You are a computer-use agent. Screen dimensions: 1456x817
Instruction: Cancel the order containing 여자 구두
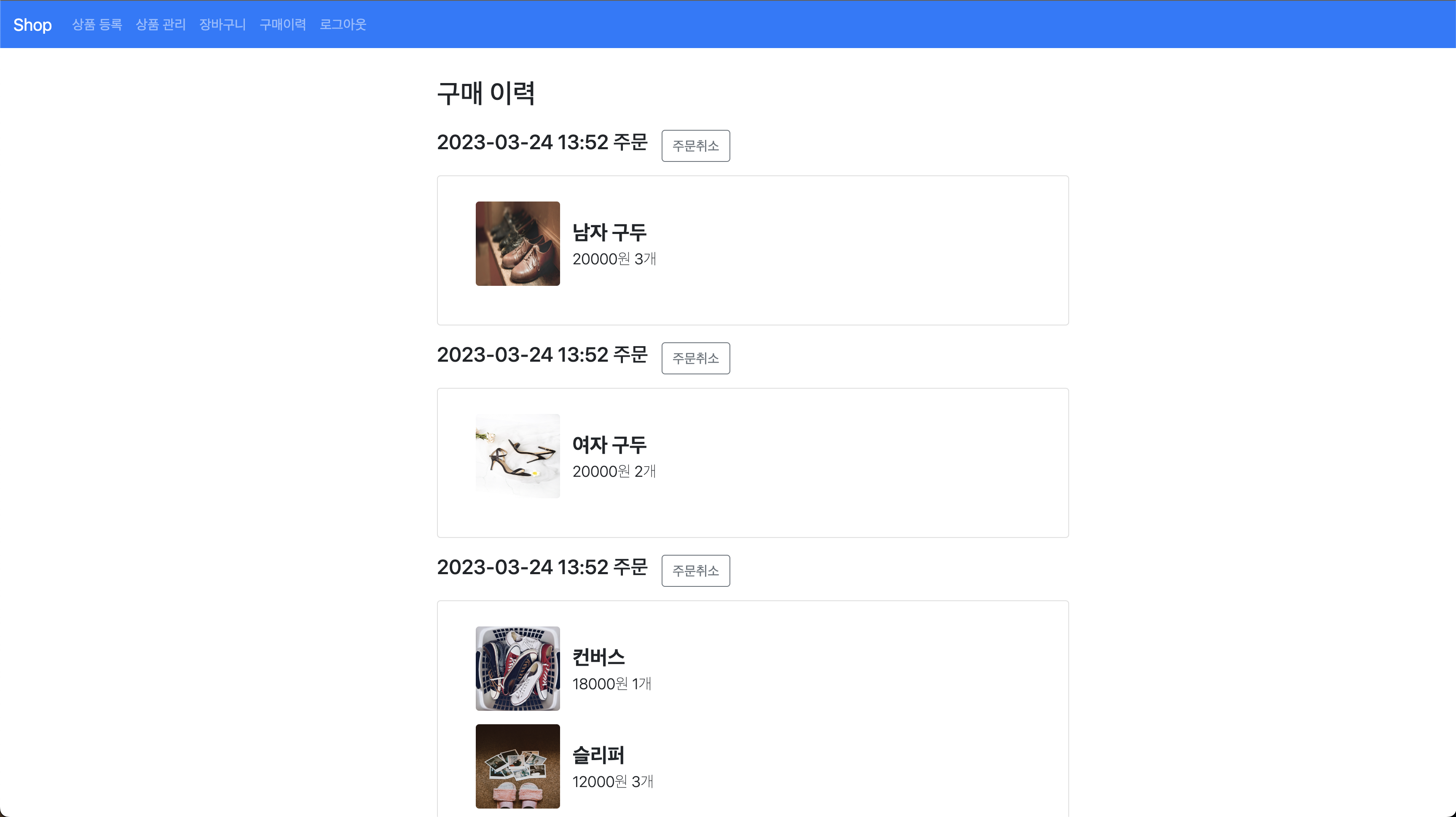[695, 358]
